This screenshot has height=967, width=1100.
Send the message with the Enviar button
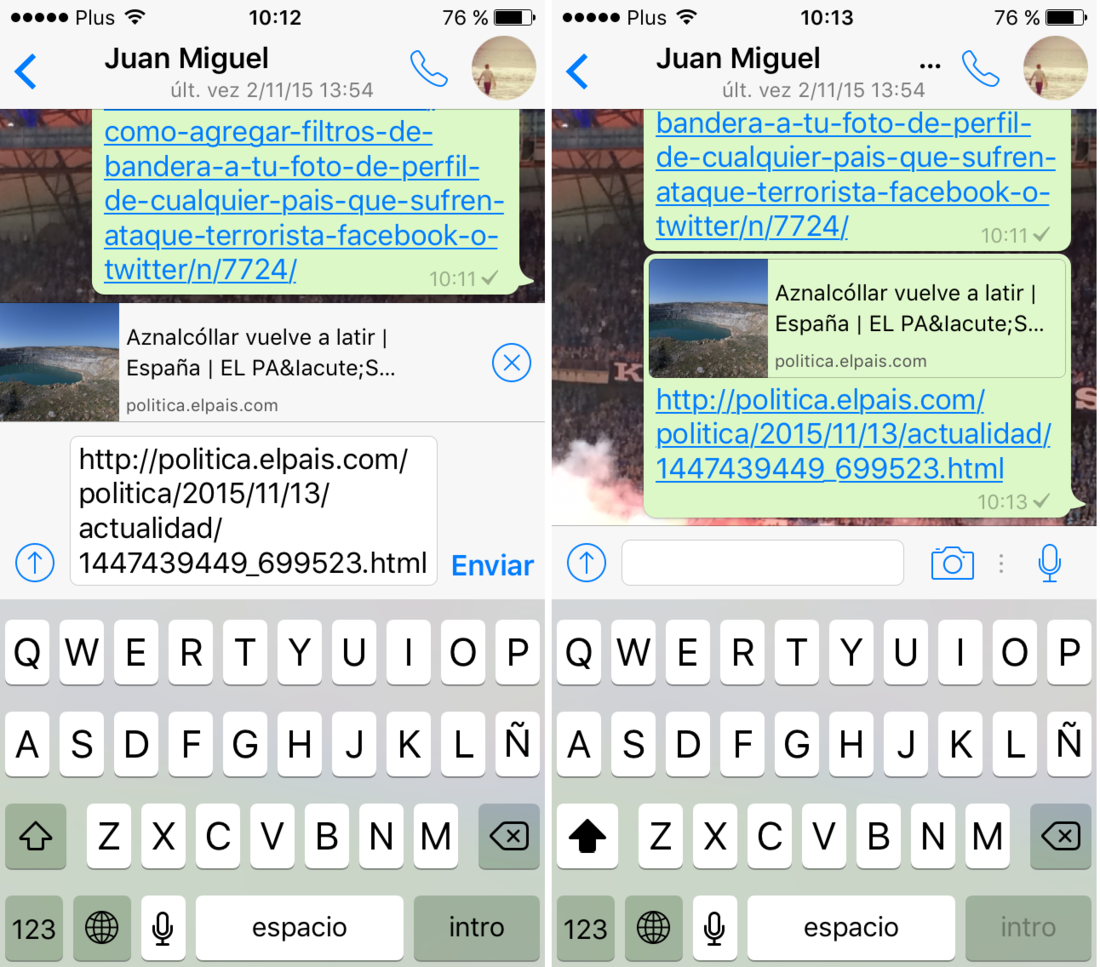click(x=492, y=565)
